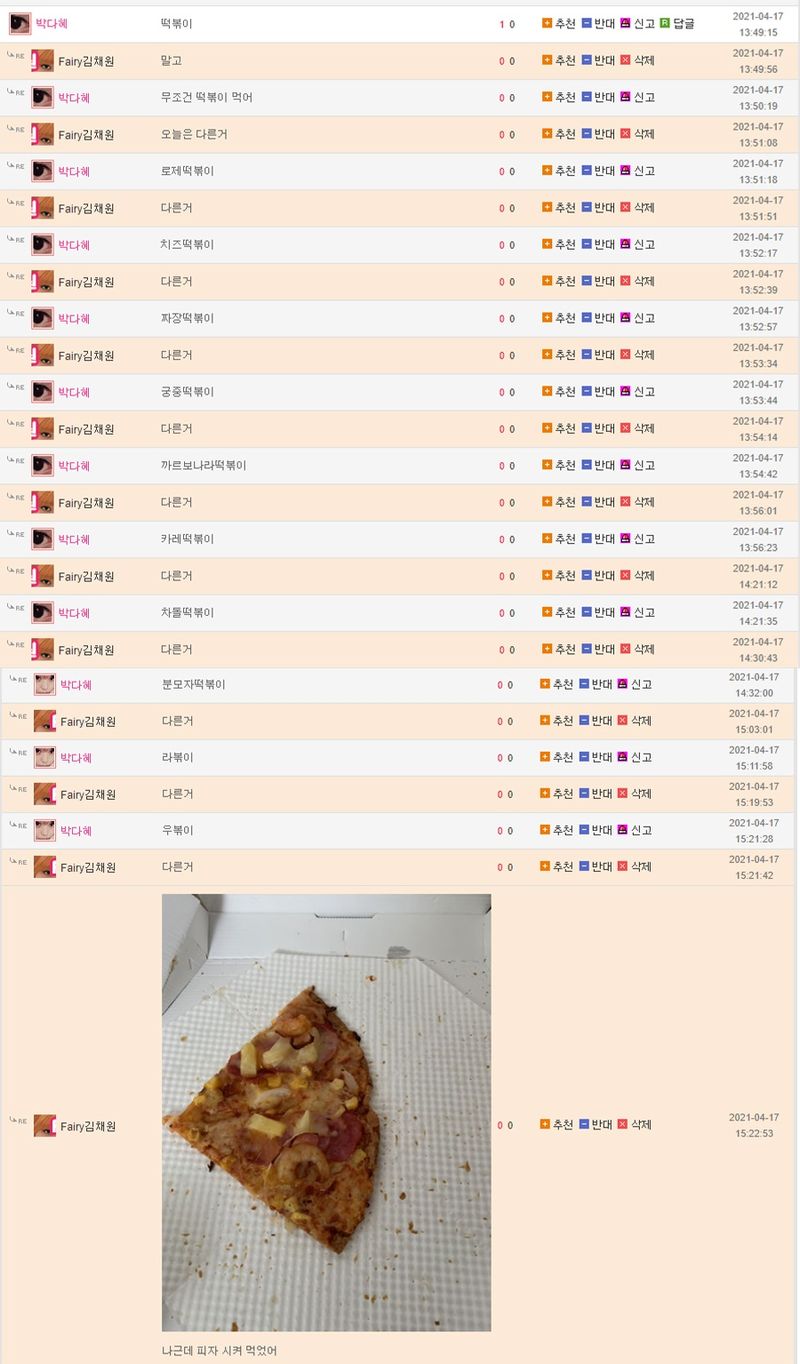This screenshot has width=800, height=1364.
Task: Tap 반대 on the 라볶이 comment
Action: 596,757
